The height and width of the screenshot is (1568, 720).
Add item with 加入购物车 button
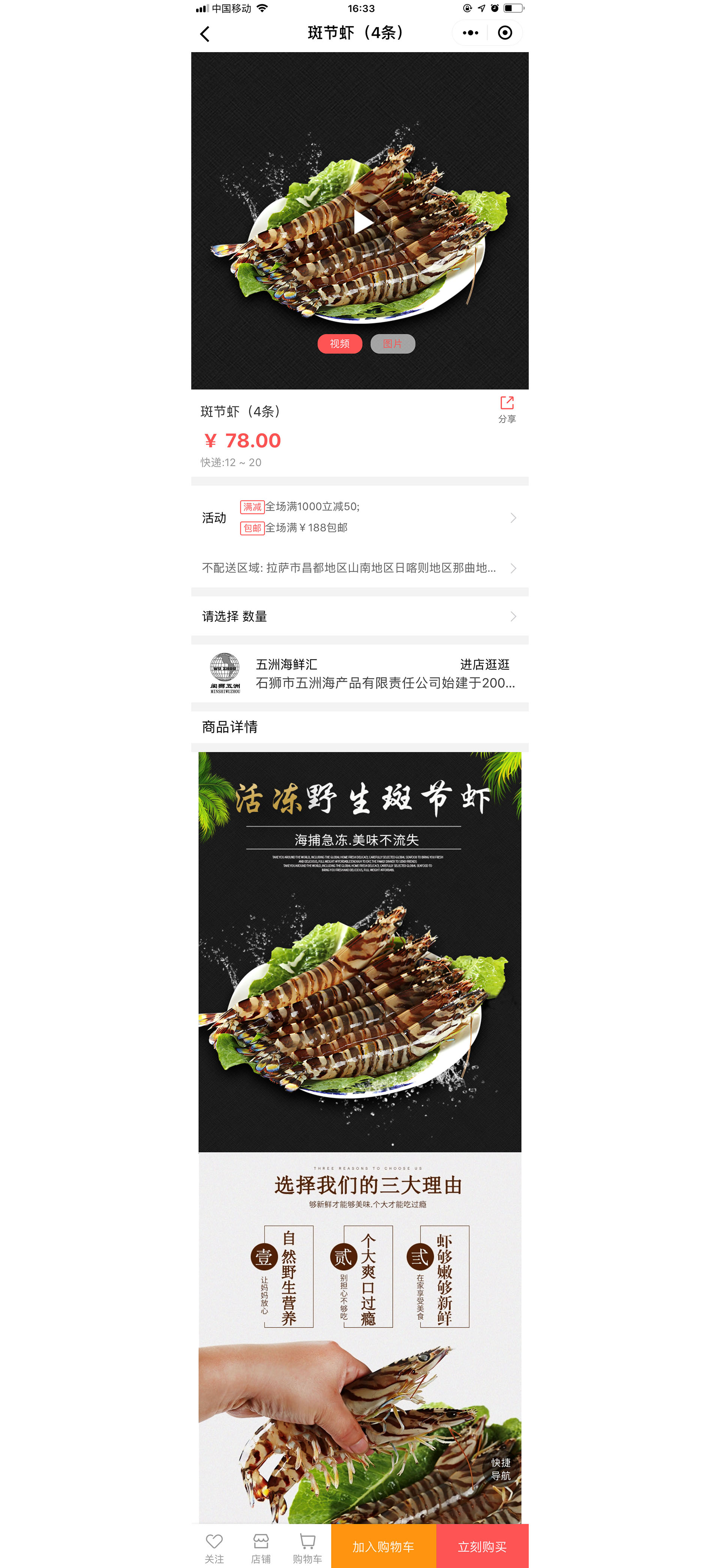[383, 1547]
